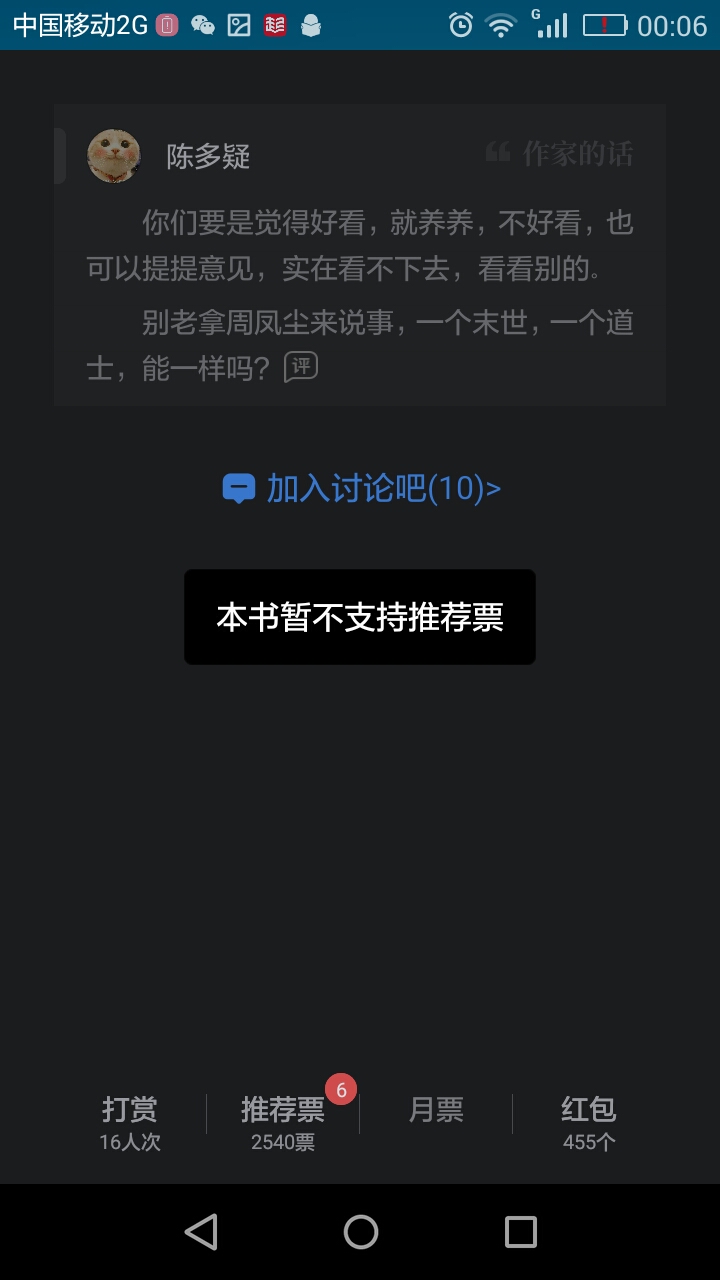Open 加入讨论吧(10) discussion link

[x=361, y=489]
